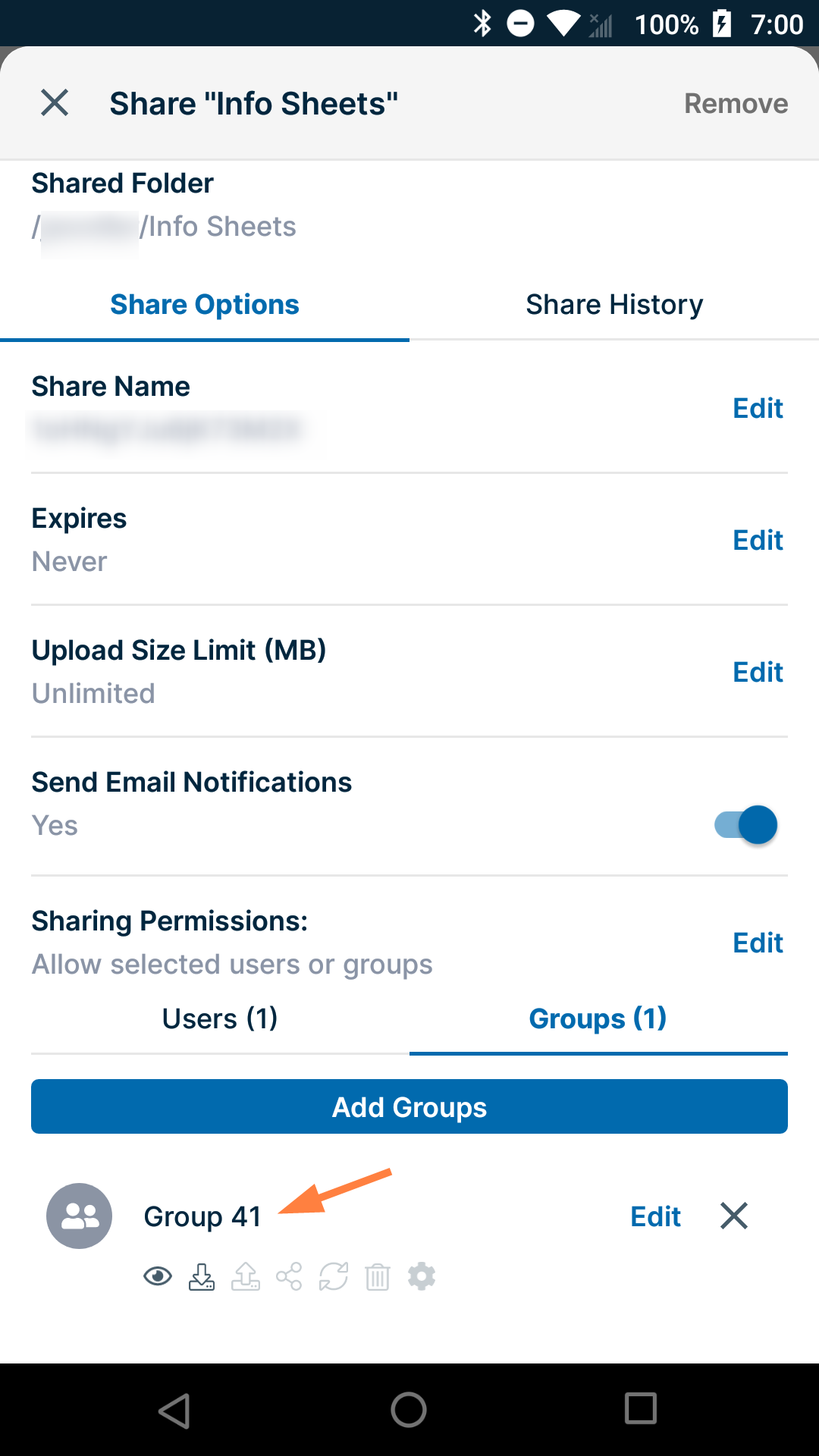Go to the home screen
This screenshot has height=1456, width=819.
point(409,1410)
